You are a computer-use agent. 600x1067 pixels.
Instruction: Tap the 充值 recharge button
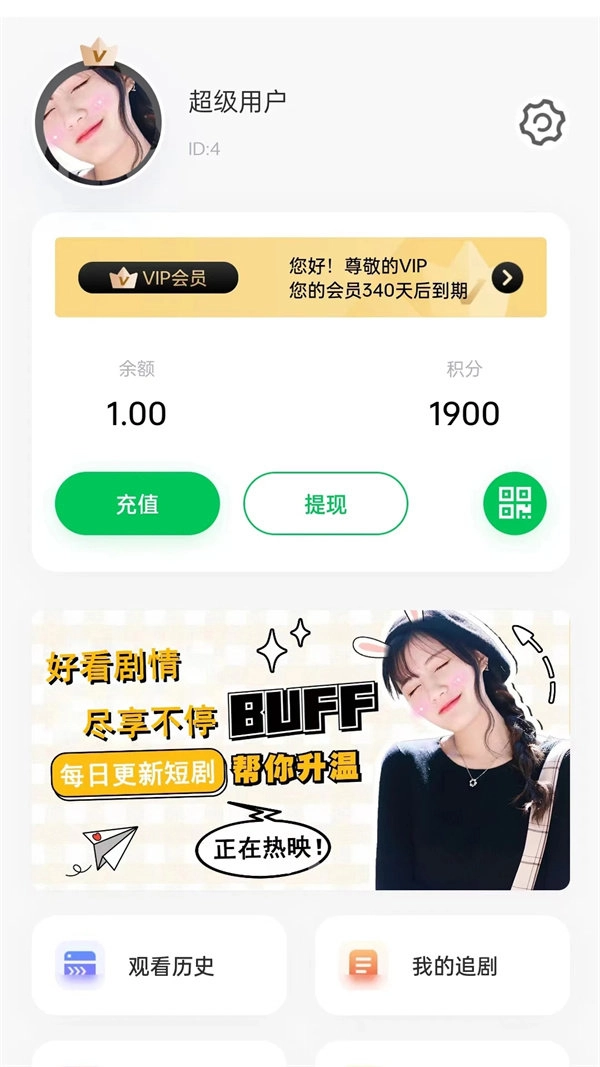point(137,504)
